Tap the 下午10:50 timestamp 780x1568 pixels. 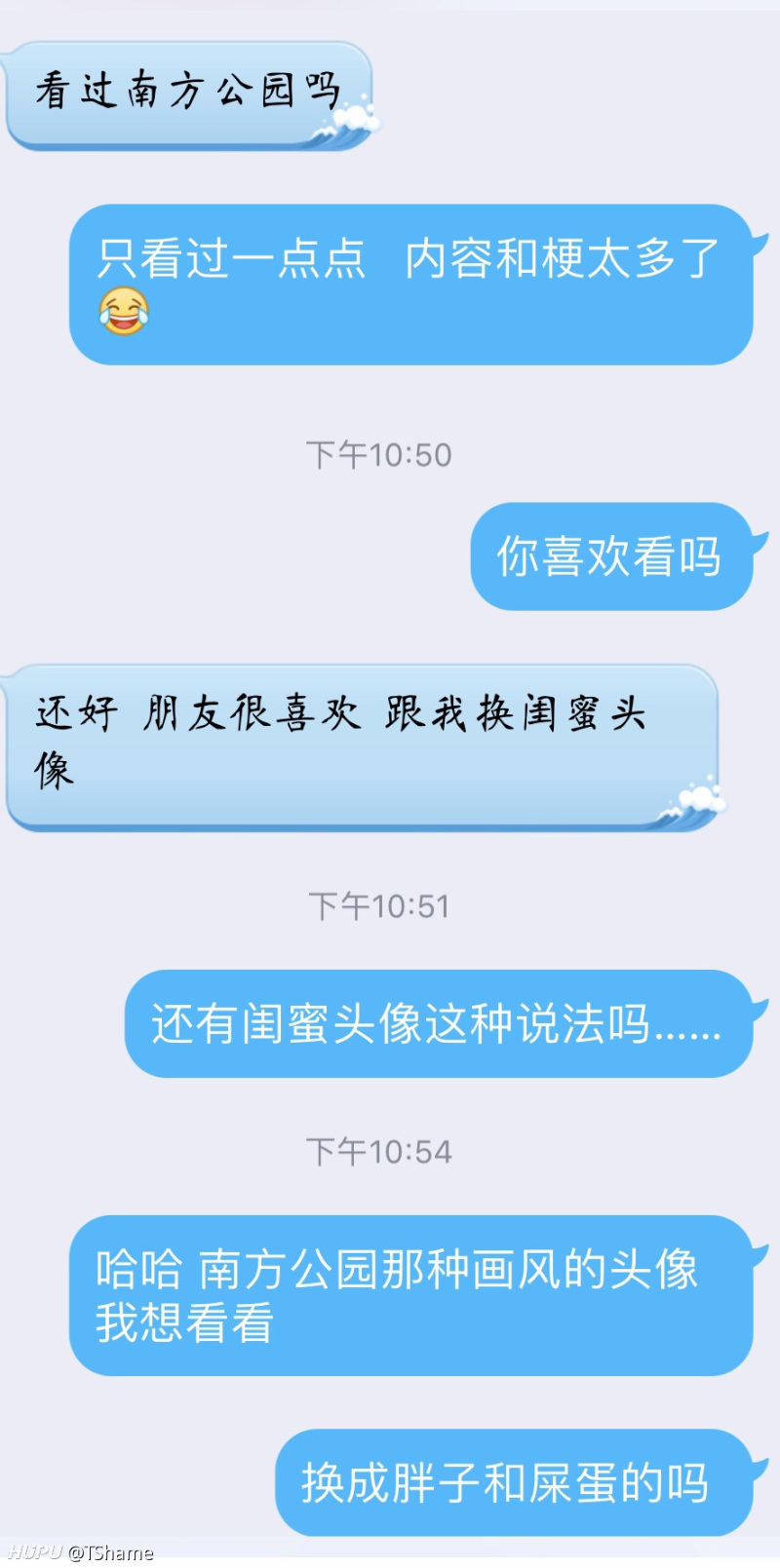[x=379, y=452]
